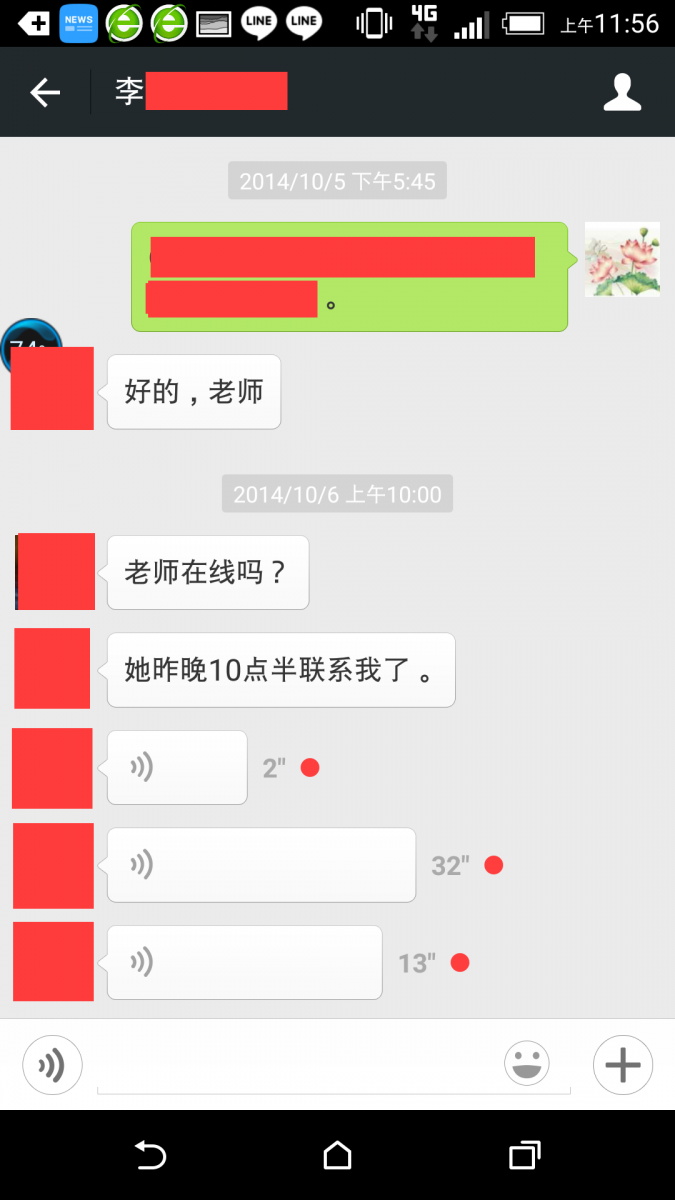
Task: Play the 13-second voice message
Action: pyautogui.click(x=244, y=962)
